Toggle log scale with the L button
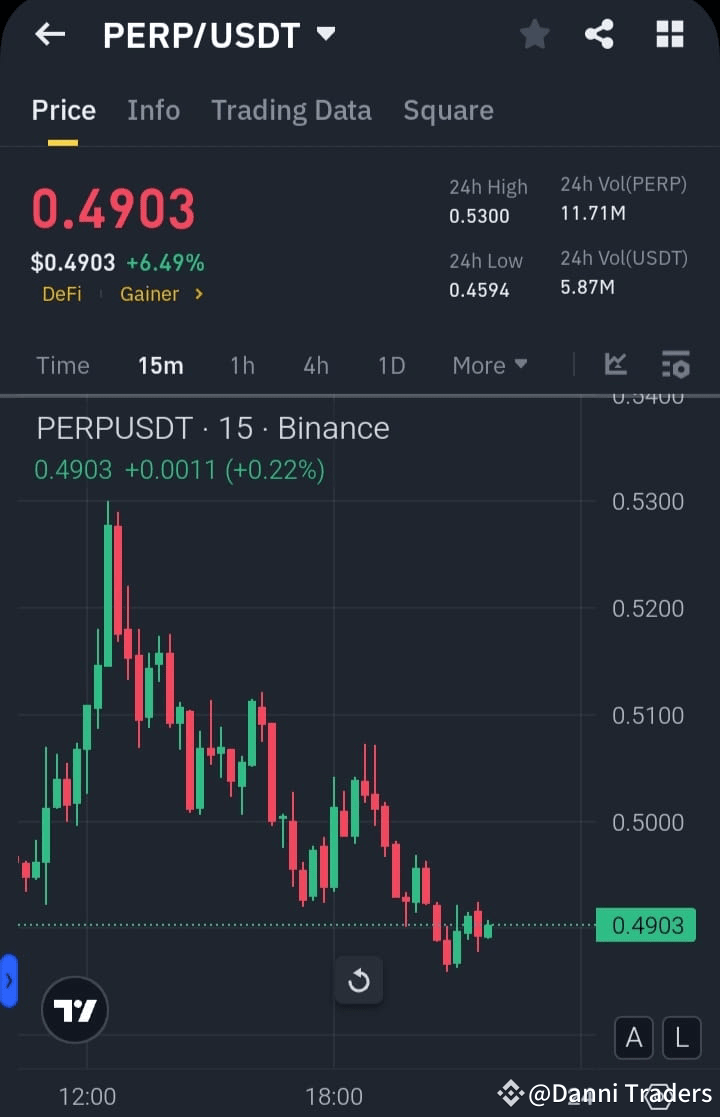This screenshot has width=720, height=1117. (681, 1038)
